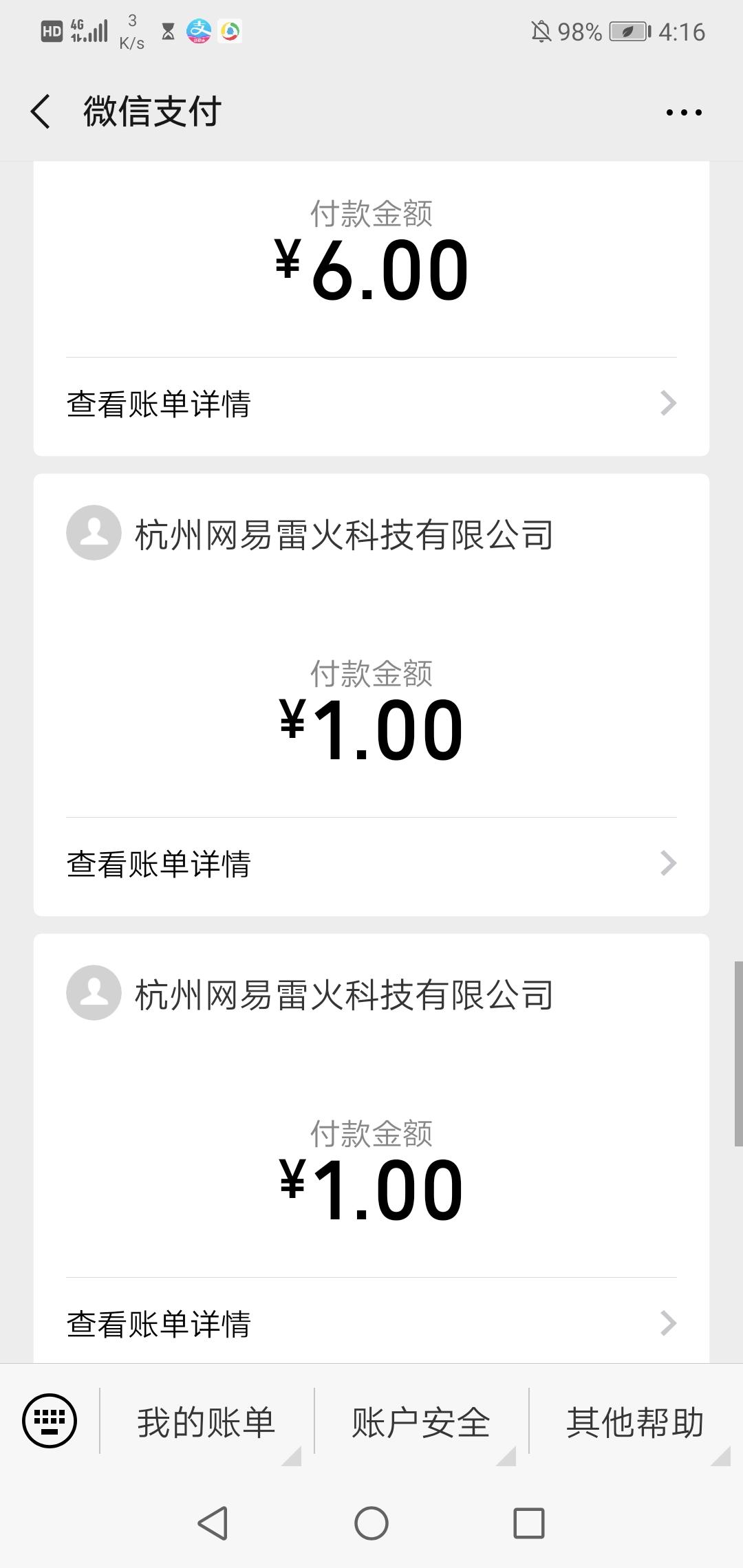Screen dimensions: 743x1568
Task: Tap the back arrow to exit 微信支付
Action: 41,112
